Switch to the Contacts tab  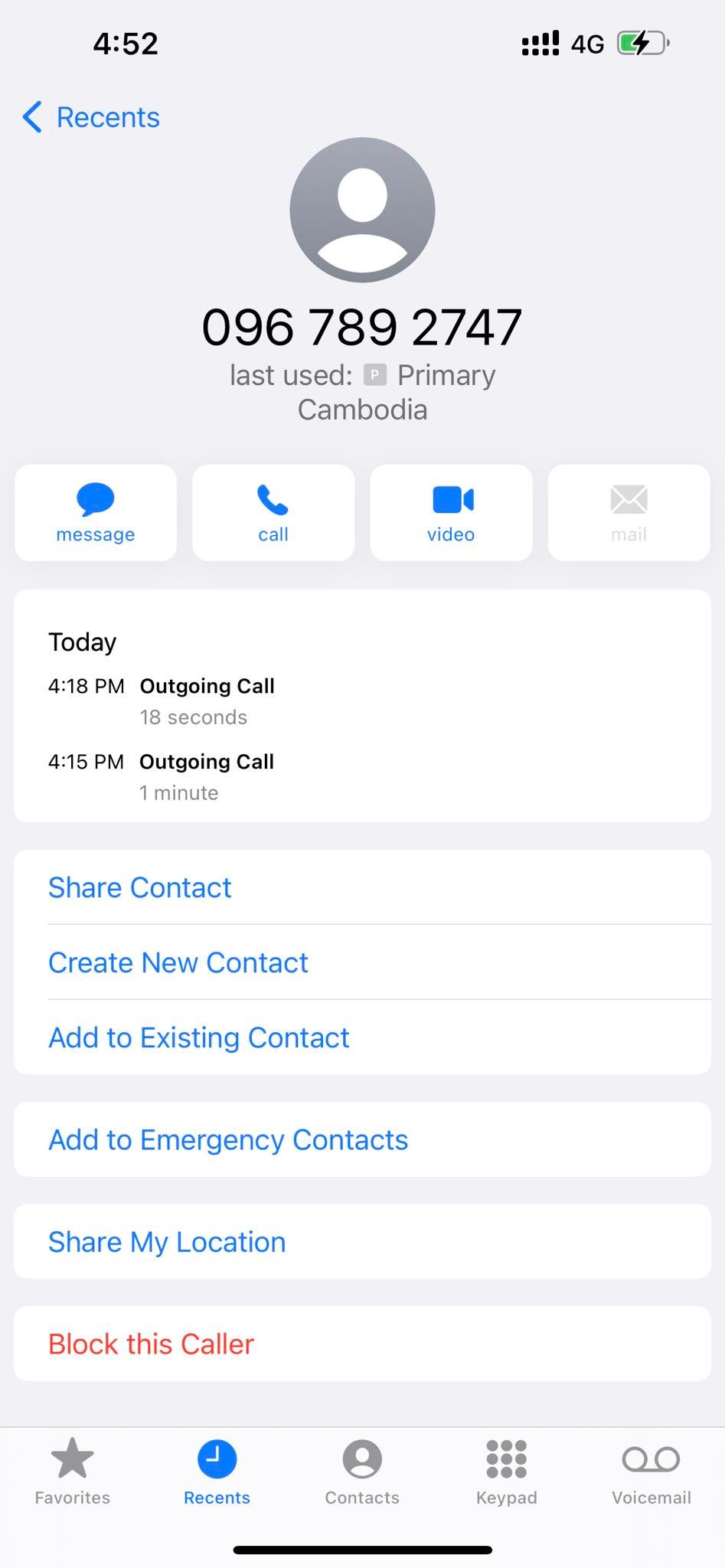362,1472
